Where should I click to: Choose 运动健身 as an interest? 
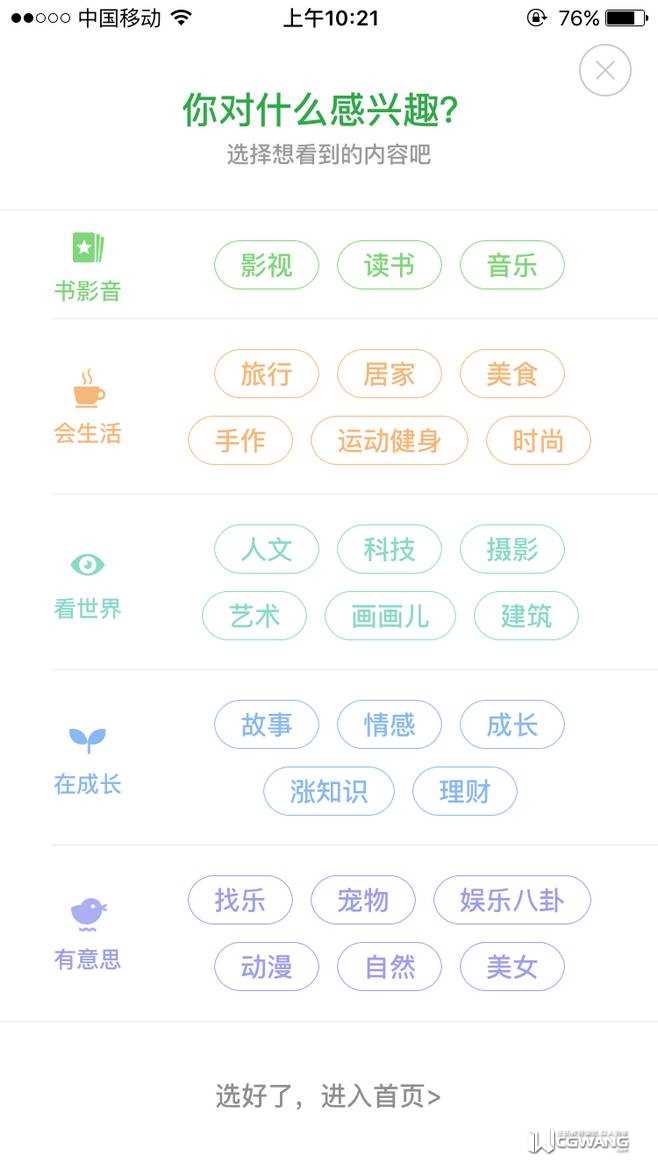click(x=389, y=441)
